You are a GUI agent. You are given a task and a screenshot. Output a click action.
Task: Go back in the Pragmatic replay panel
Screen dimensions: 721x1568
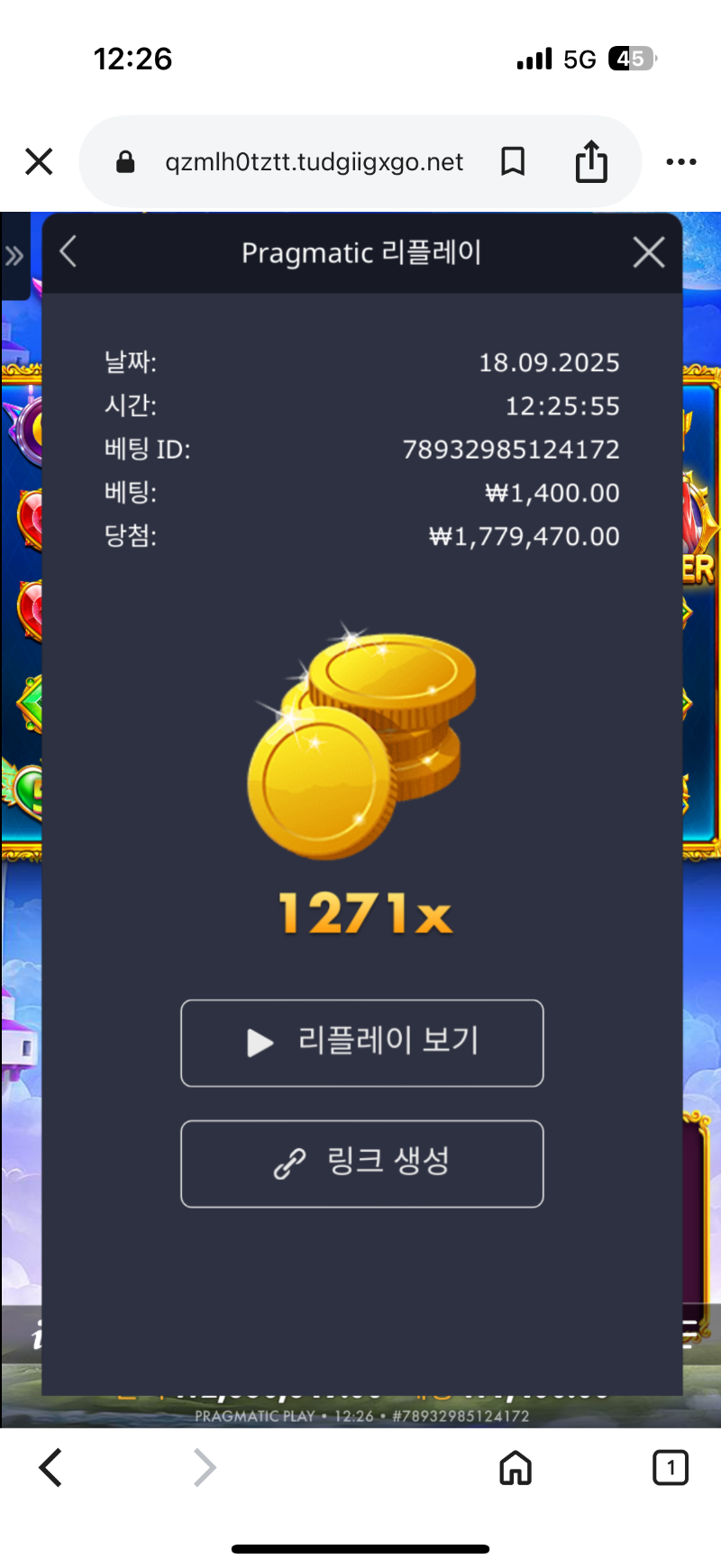(68, 252)
